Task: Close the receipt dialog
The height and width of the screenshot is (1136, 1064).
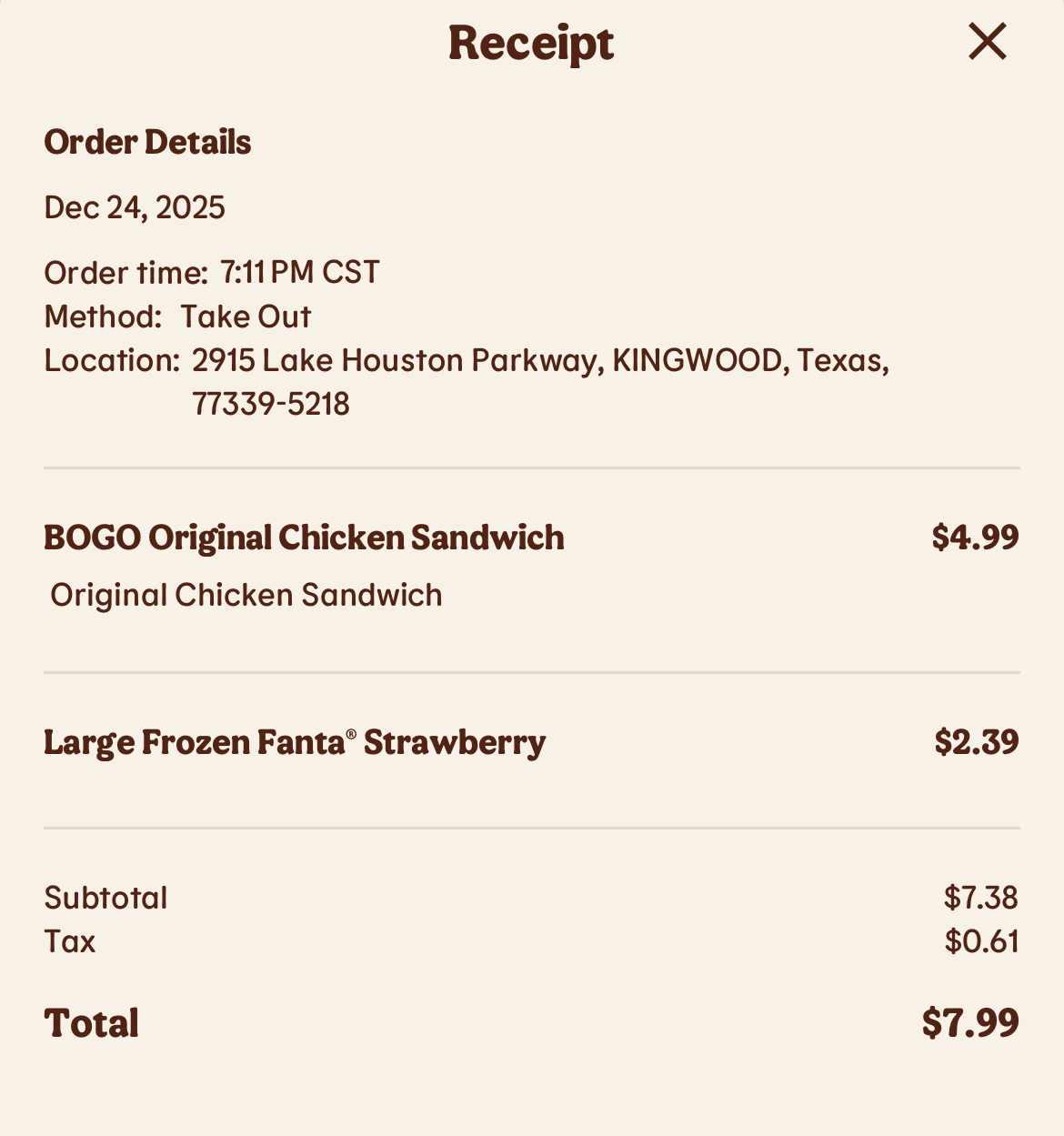Action: pos(987,42)
